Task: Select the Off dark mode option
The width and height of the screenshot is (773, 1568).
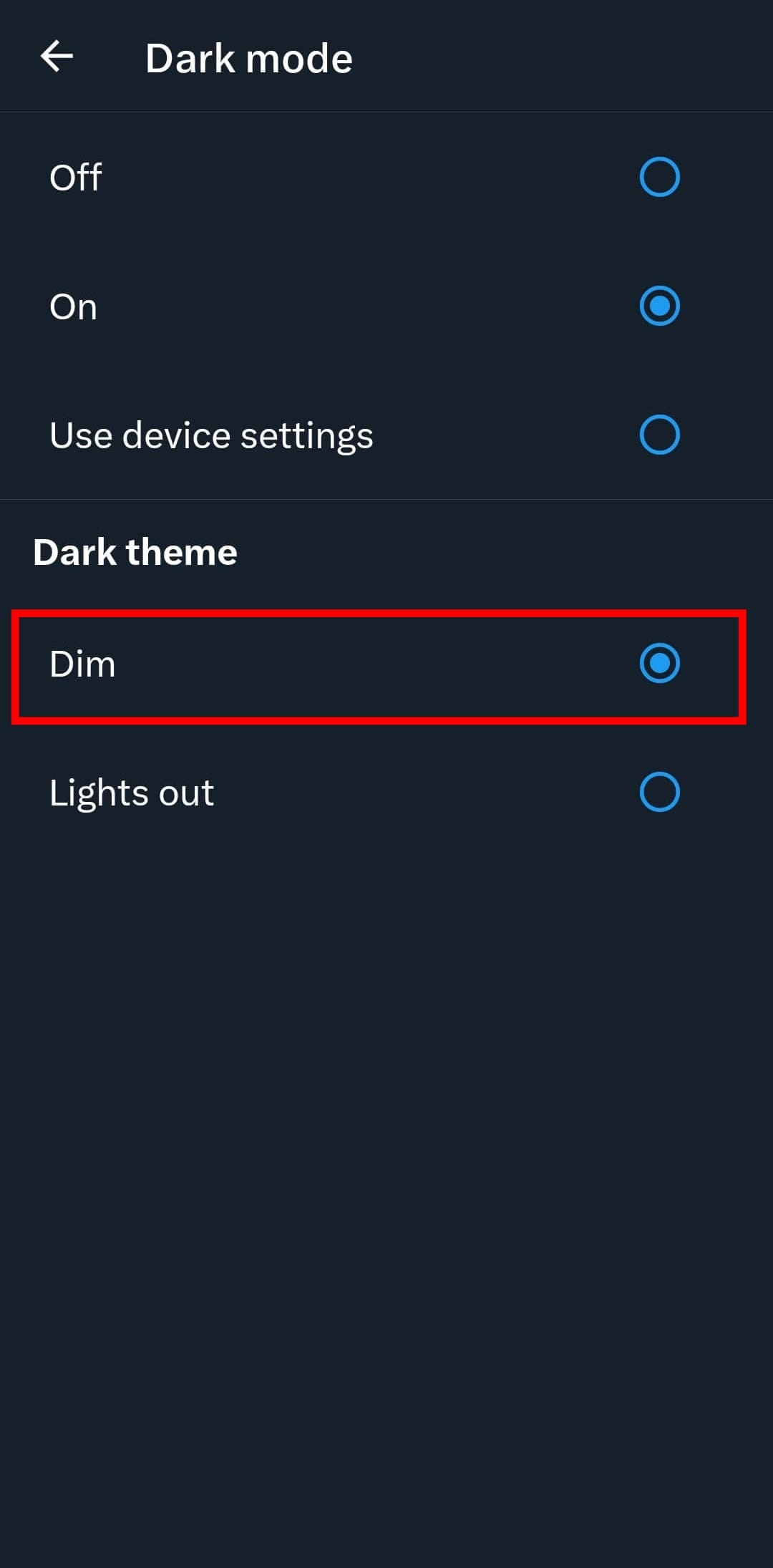Action: [658, 177]
